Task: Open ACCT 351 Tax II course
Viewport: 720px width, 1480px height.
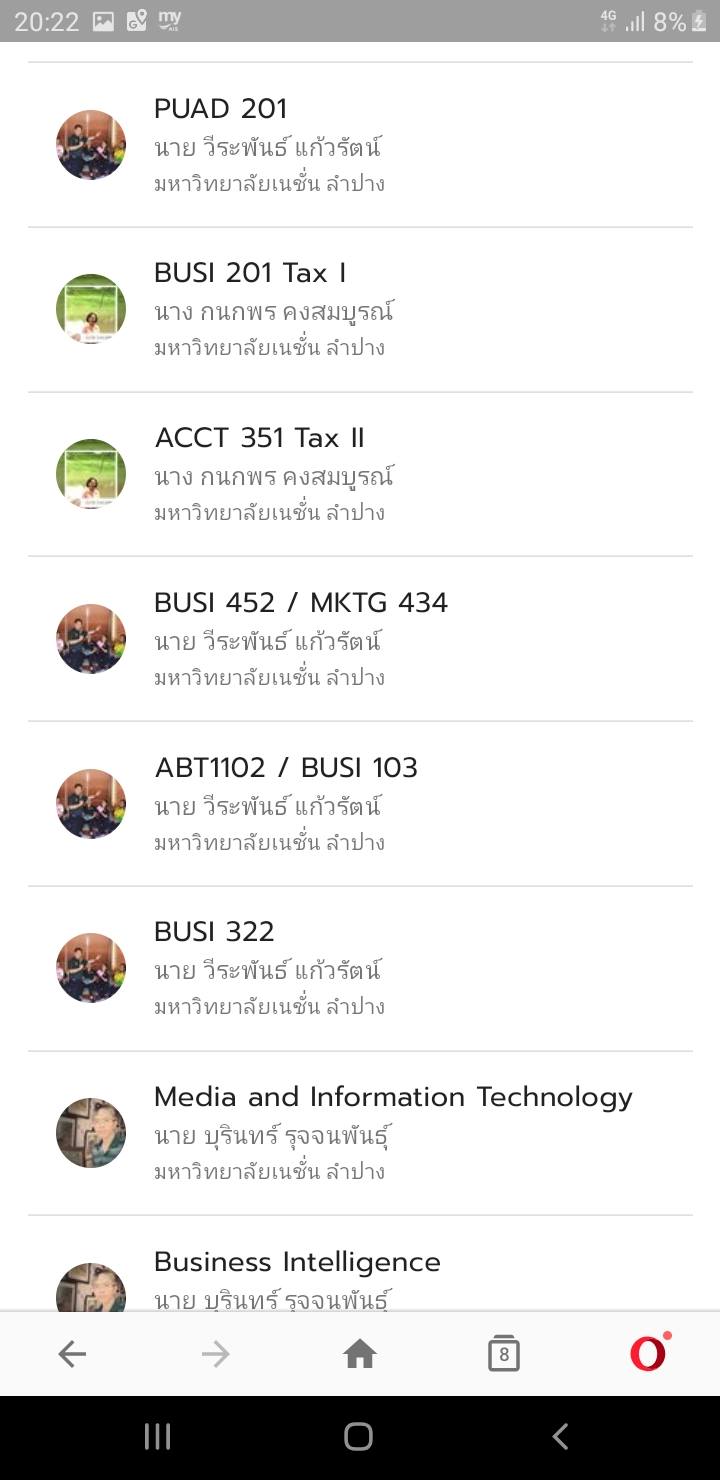Action: 259,438
